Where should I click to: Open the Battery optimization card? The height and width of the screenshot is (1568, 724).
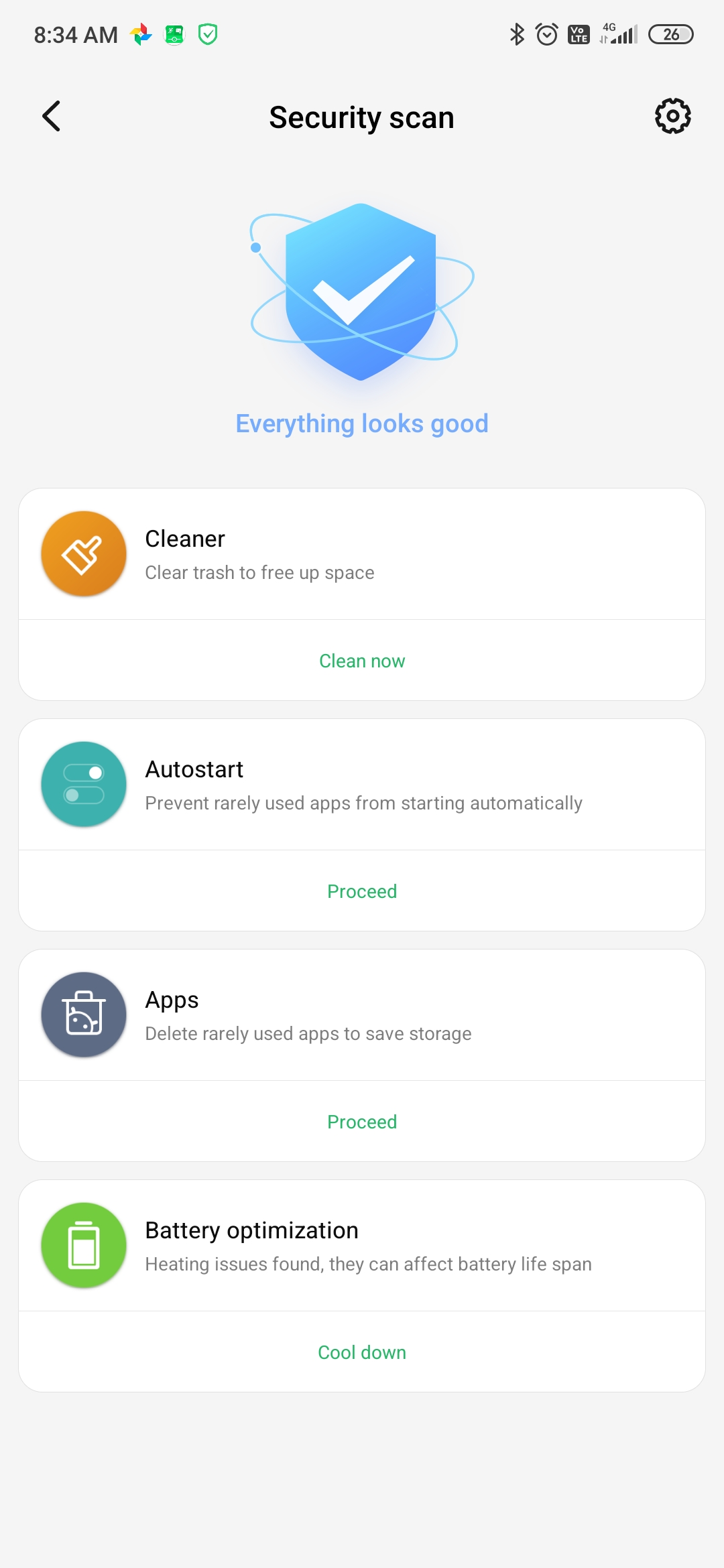point(362,1246)
